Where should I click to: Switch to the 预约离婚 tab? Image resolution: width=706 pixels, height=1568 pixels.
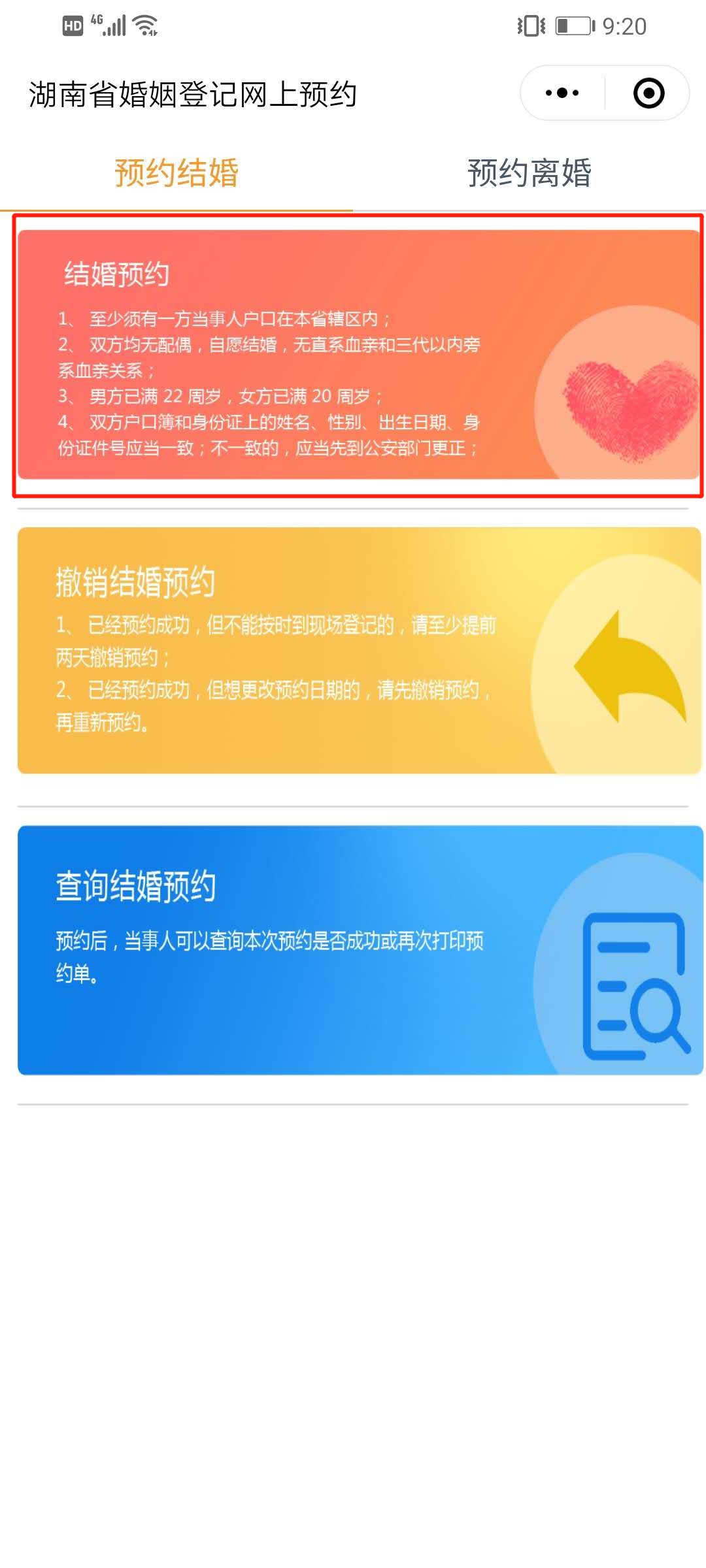point(529,173)
